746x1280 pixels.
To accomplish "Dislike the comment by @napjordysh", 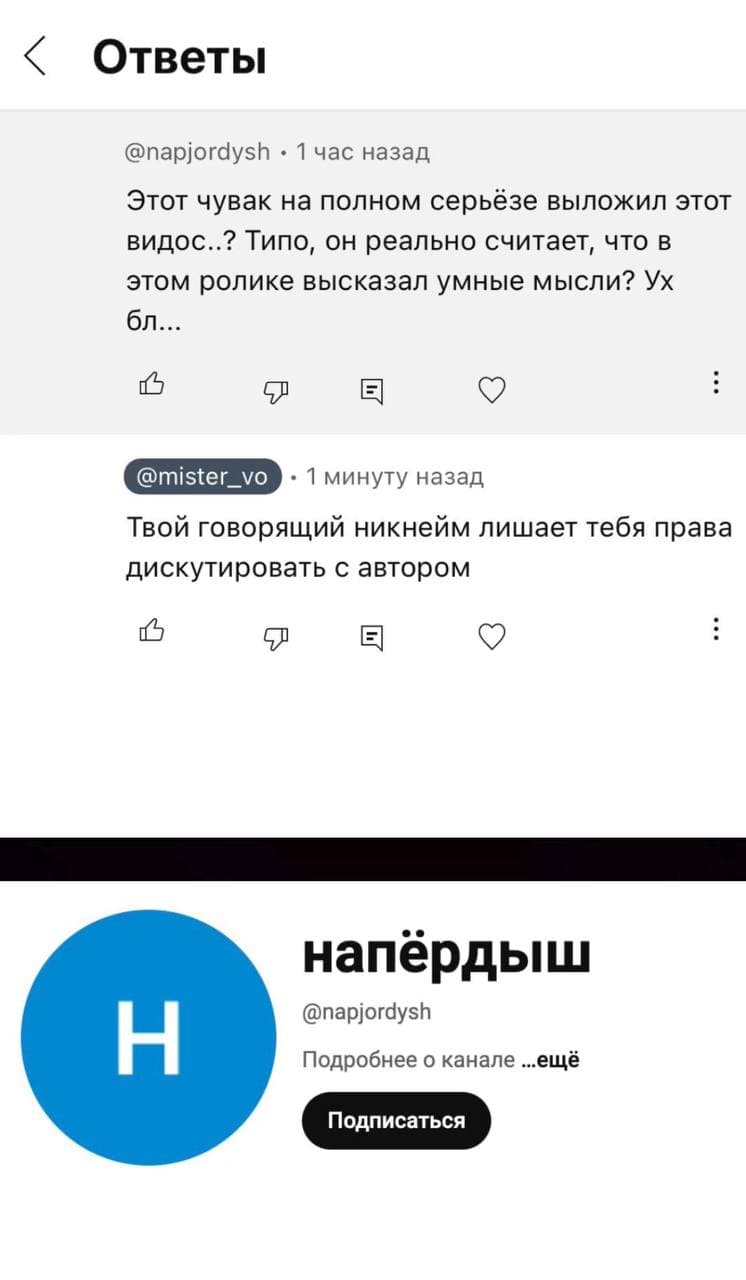I will (276, 392).
